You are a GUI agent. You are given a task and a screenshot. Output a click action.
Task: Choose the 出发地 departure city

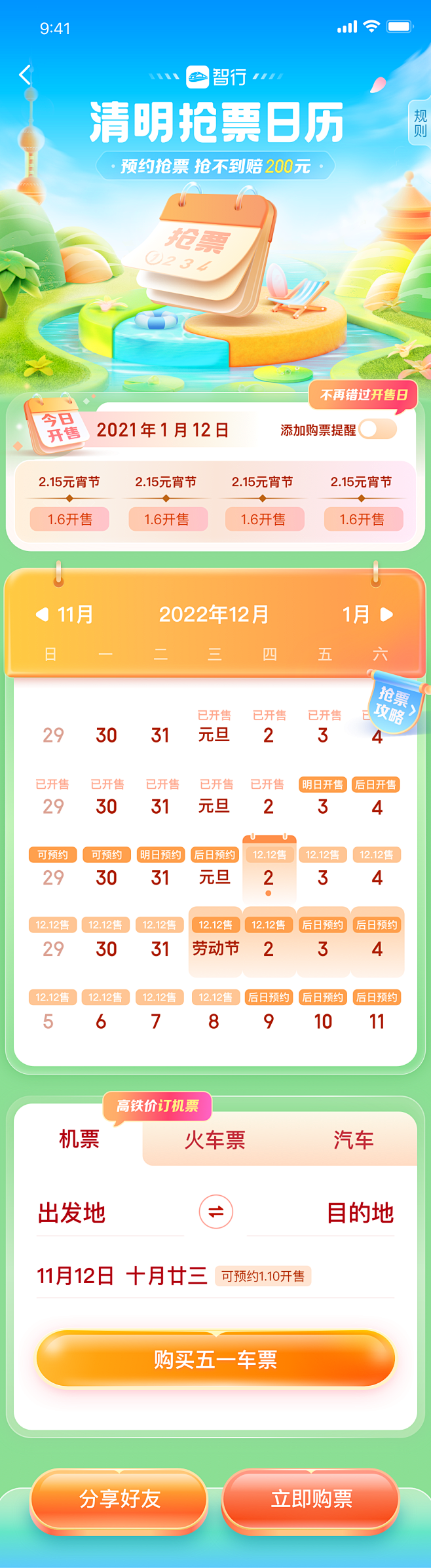[72, 1213]
